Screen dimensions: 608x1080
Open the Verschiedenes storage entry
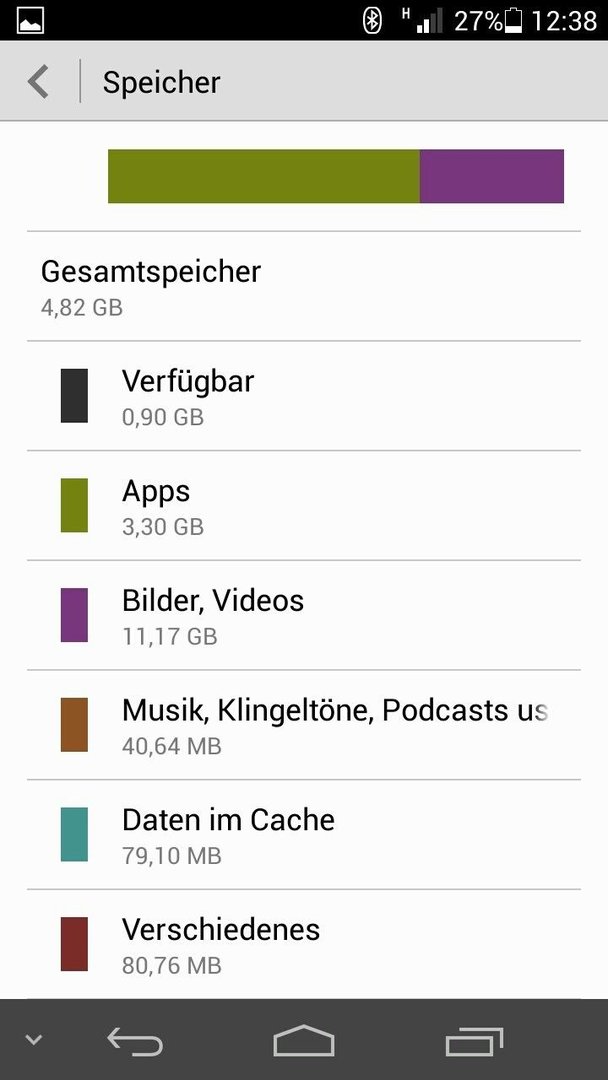(304, 944)
